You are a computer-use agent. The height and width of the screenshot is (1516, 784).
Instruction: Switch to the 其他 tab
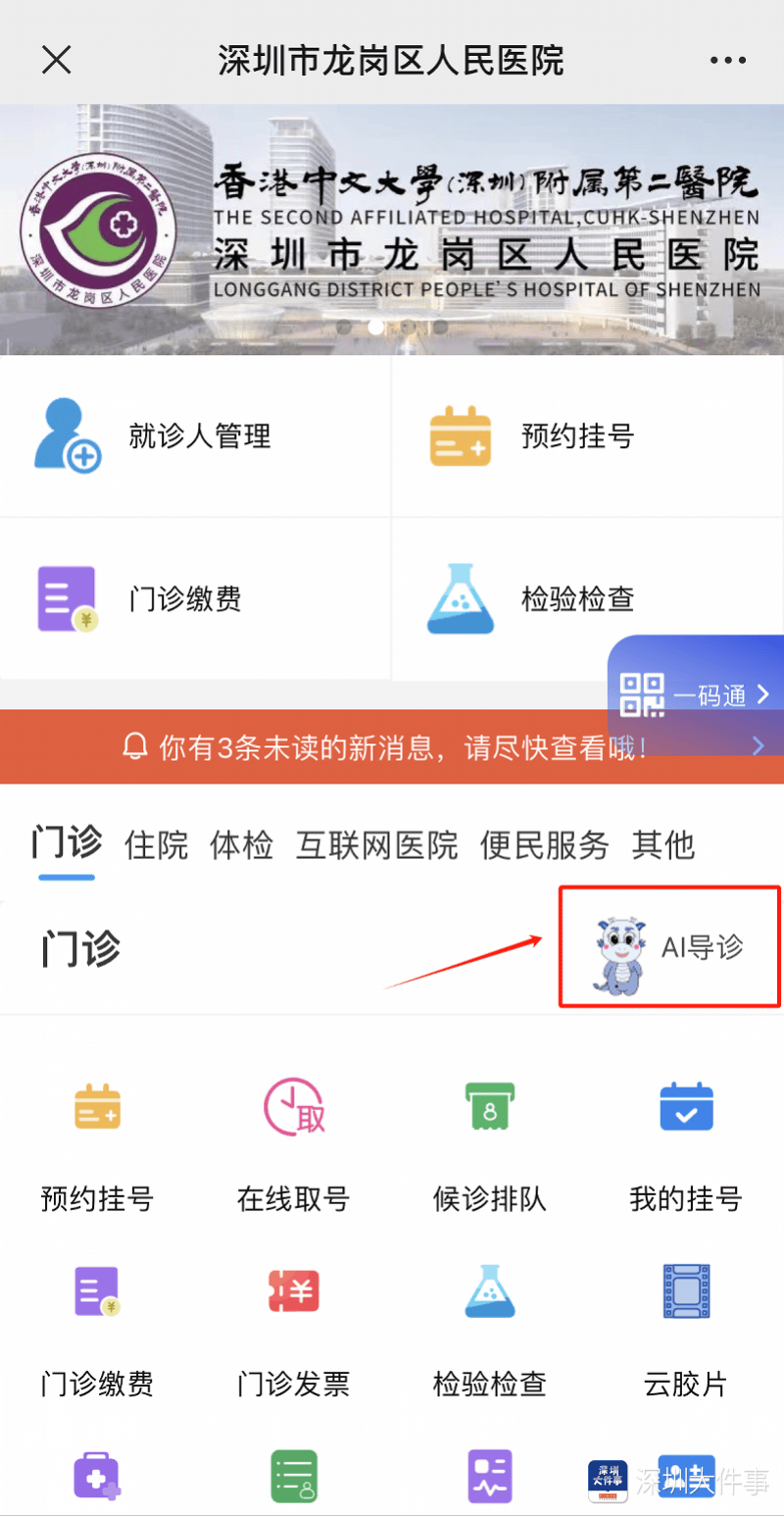pos(662,844)
